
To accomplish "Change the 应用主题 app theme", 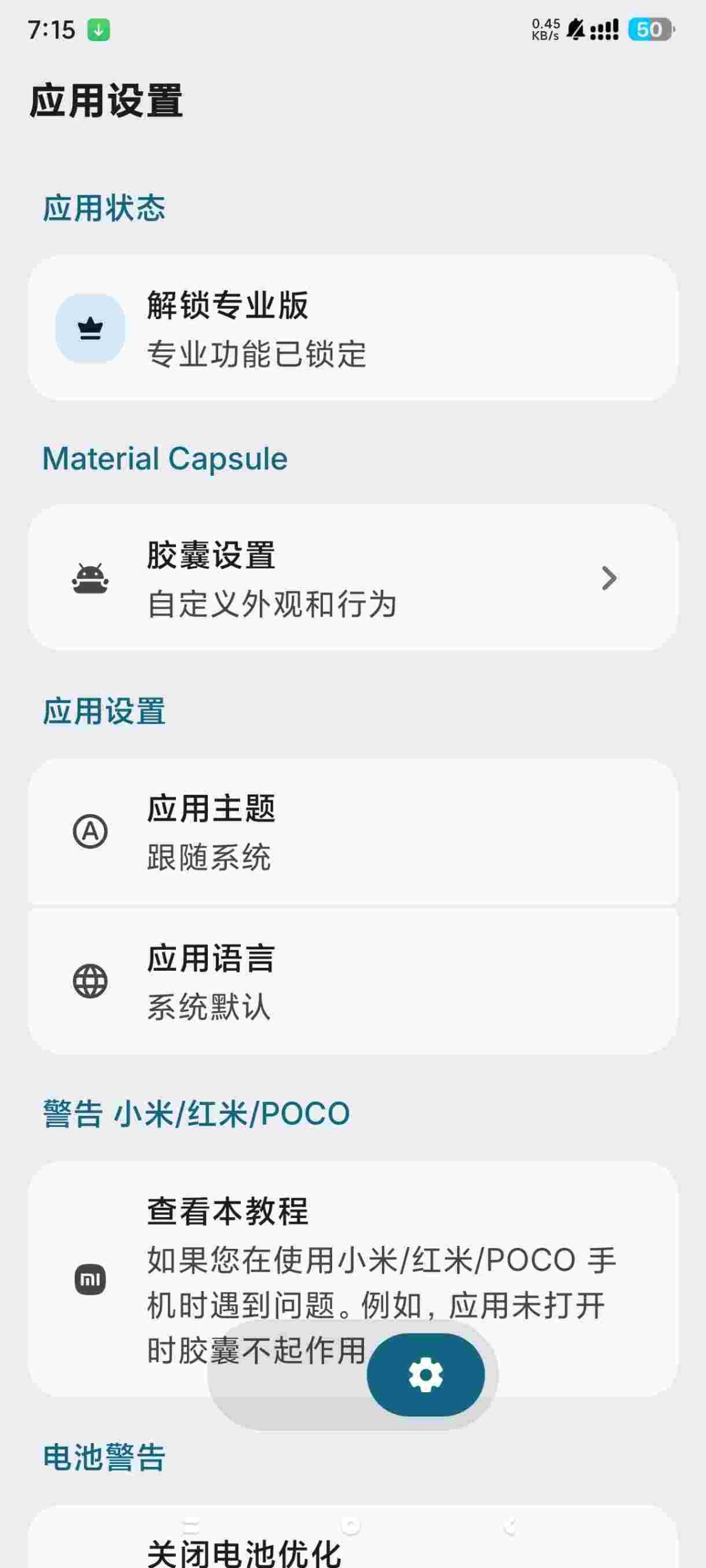I will [352, 832].
